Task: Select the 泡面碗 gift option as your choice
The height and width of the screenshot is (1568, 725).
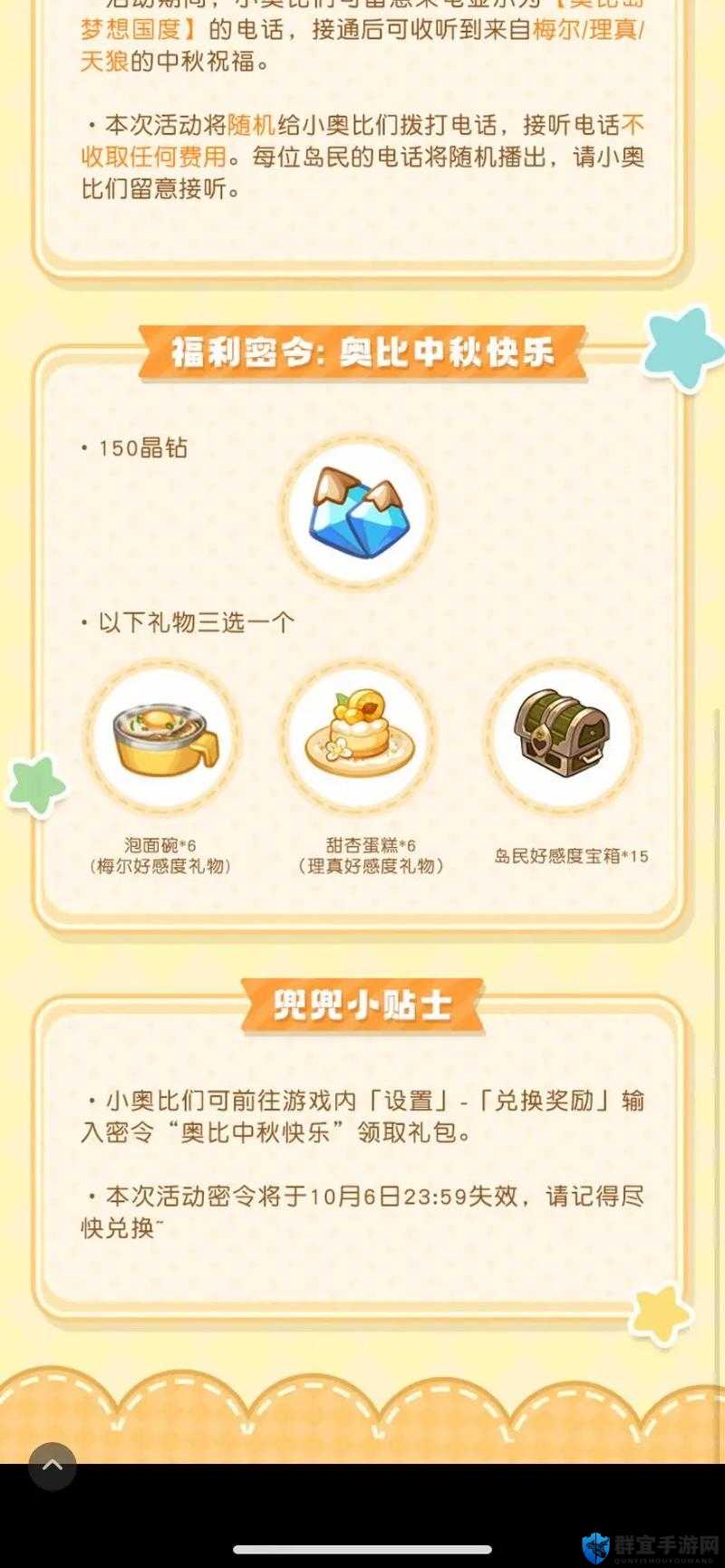Action: click(x=163, y=741)
